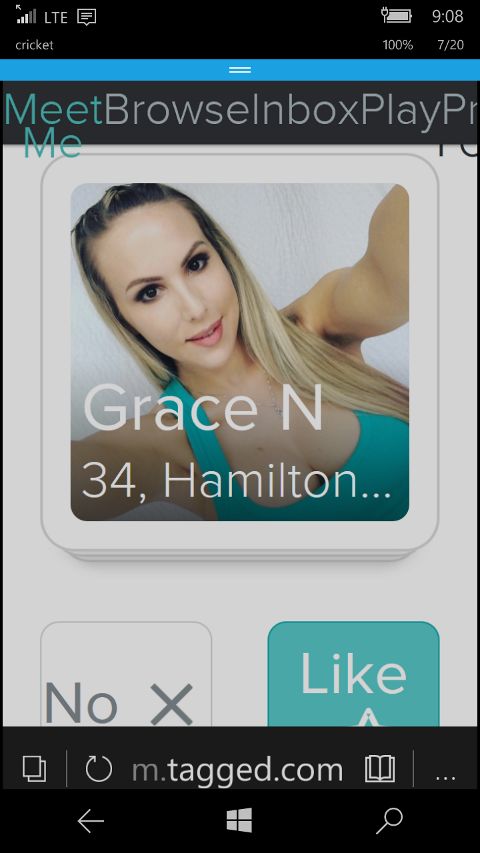Open system search with the magnifier
This screenshot has height=853, width=480.
389,821
